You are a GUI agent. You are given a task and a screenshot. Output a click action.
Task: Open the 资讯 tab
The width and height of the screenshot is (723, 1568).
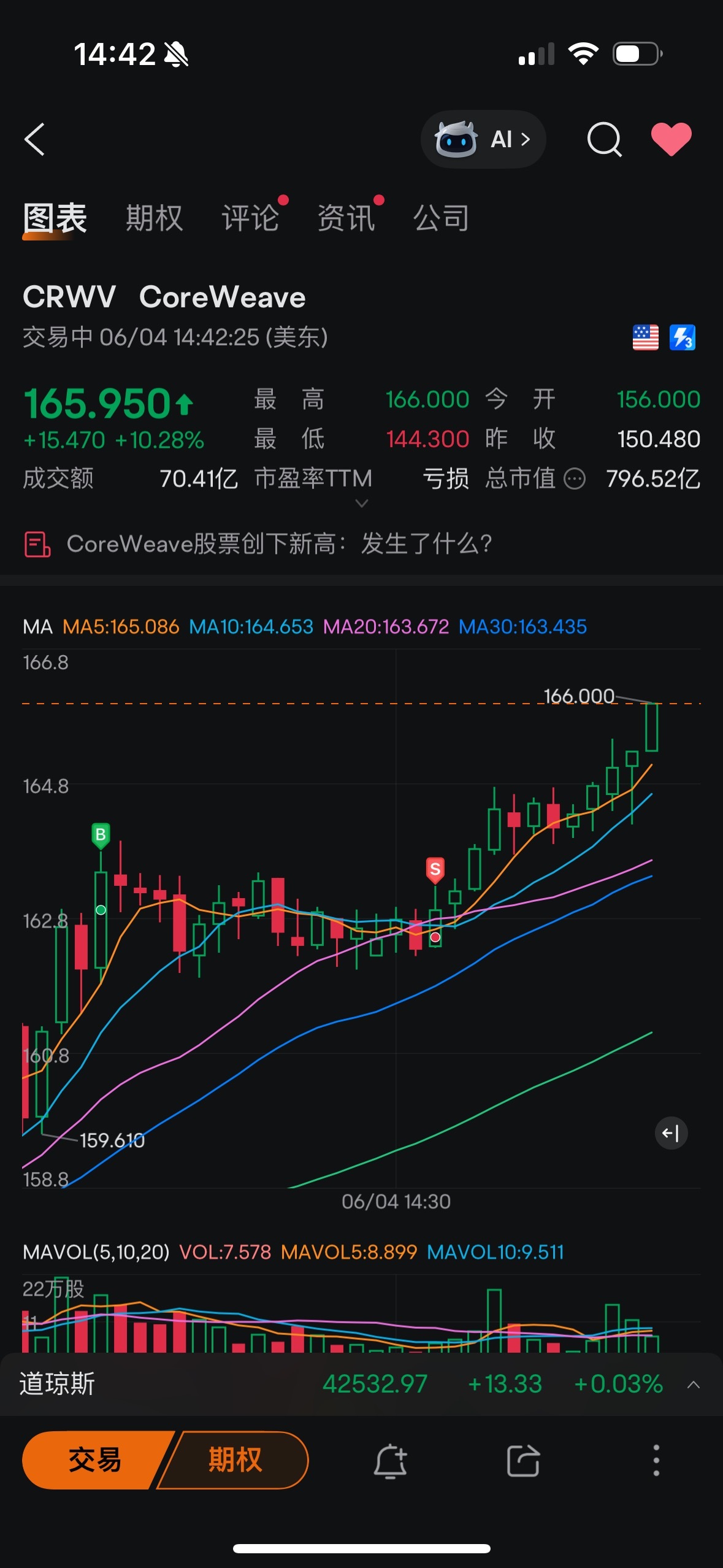(346, 218)
